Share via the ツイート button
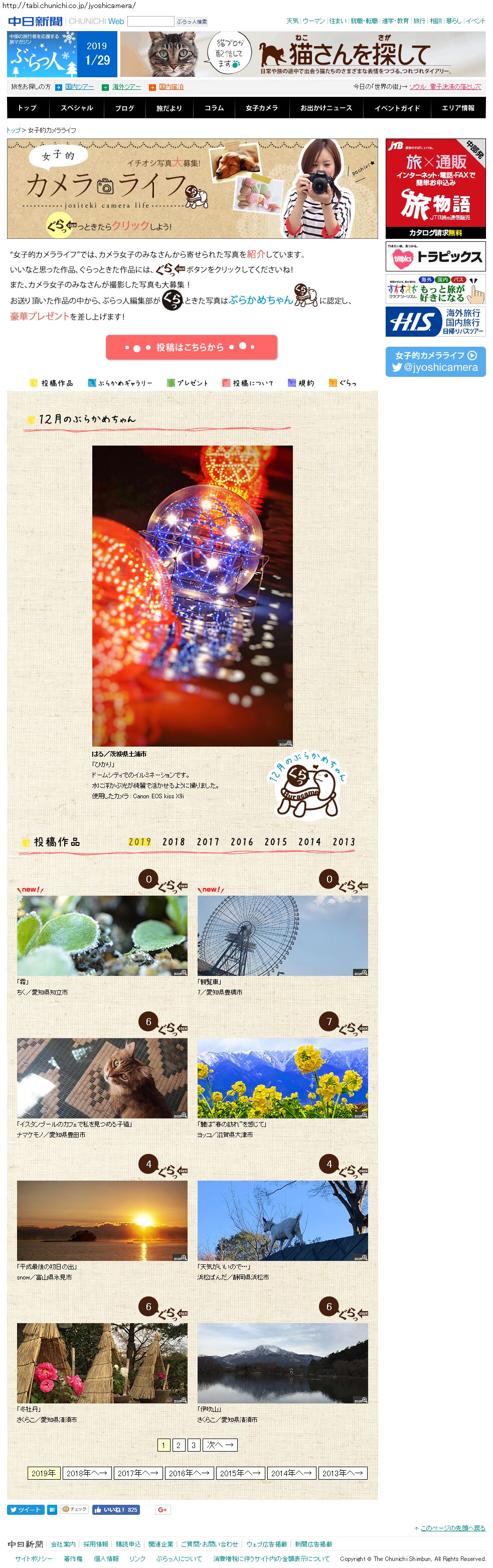The width and height of the screenshot is (493, 1568). [x=25, y=1510]
